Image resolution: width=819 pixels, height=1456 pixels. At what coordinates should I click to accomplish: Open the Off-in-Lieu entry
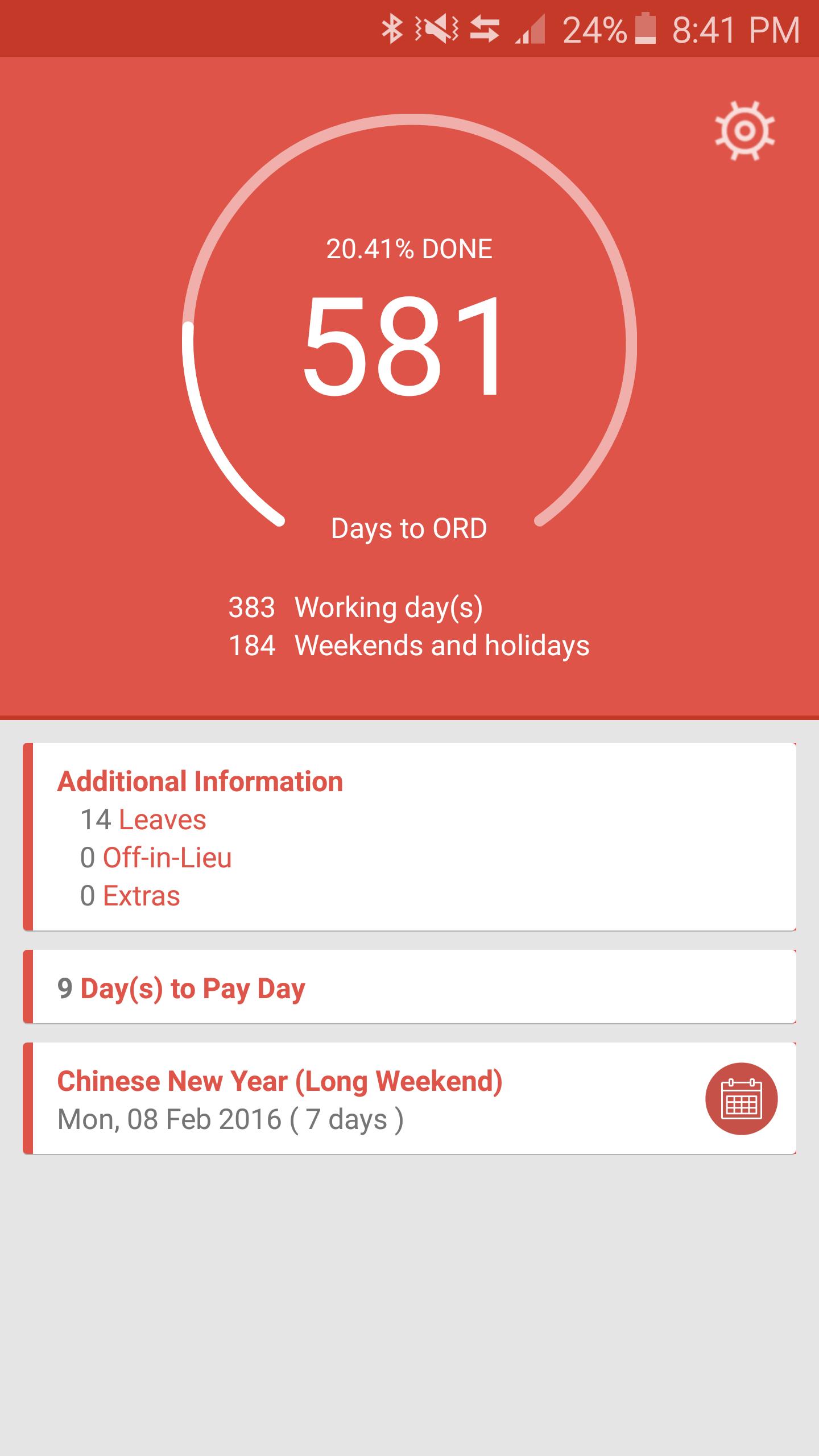tap(156, 858)
